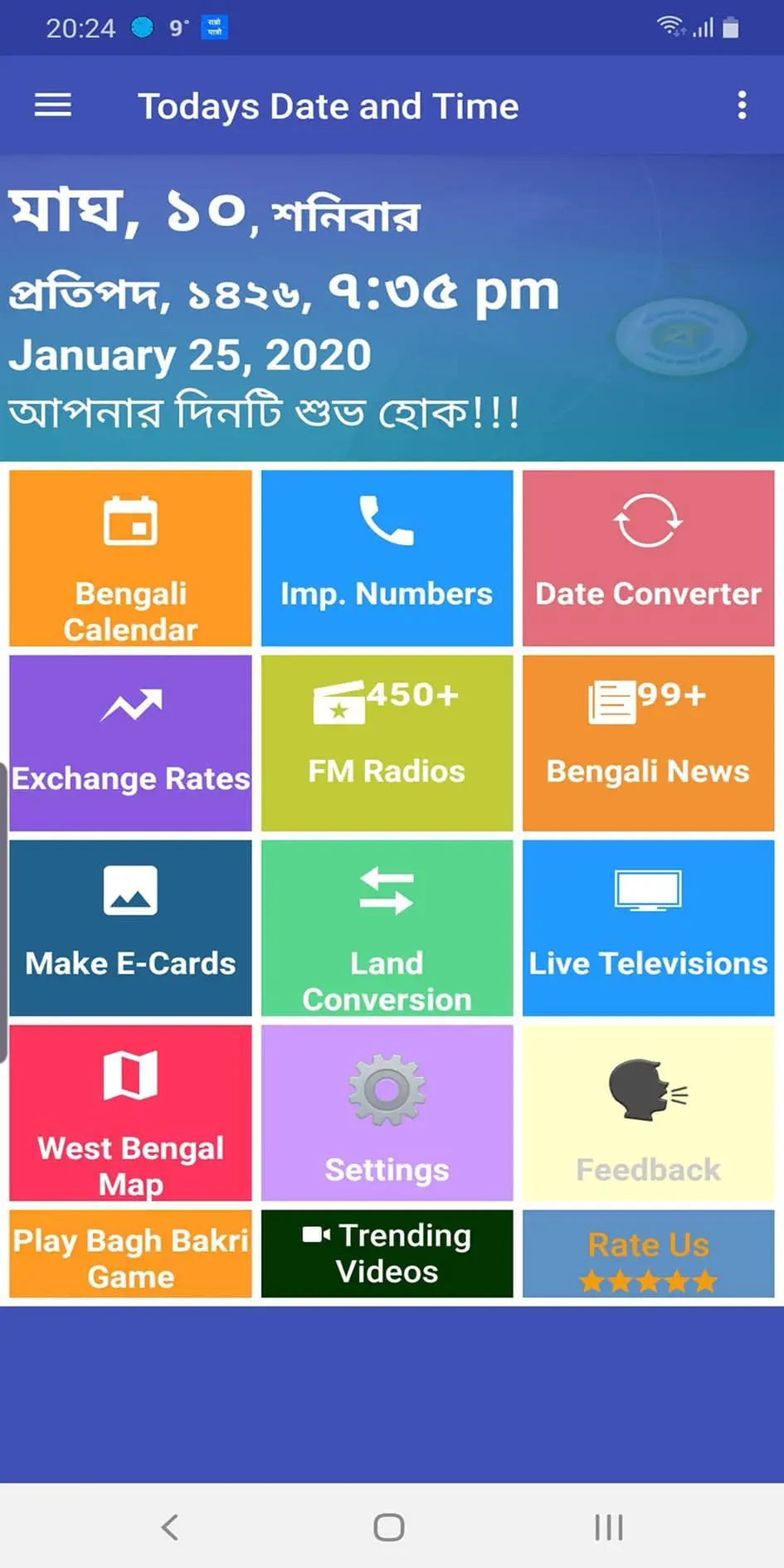Open the navigation drawer hamburger menu
The width and height of the screenshot is (784, 1568).
click(52, 105)
